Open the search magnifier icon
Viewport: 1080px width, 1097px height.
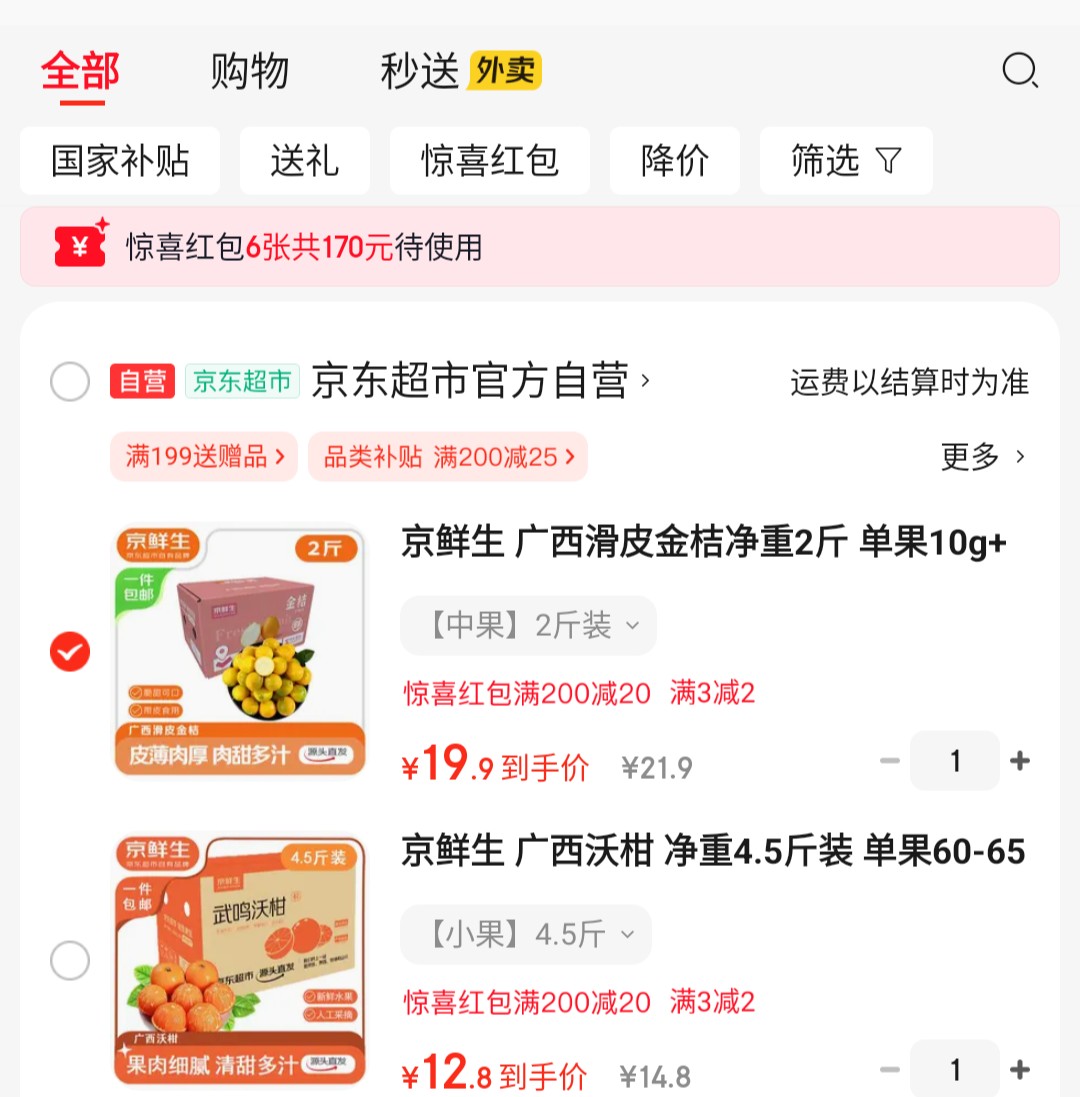pyautogui.click(x=1019, y=71)
